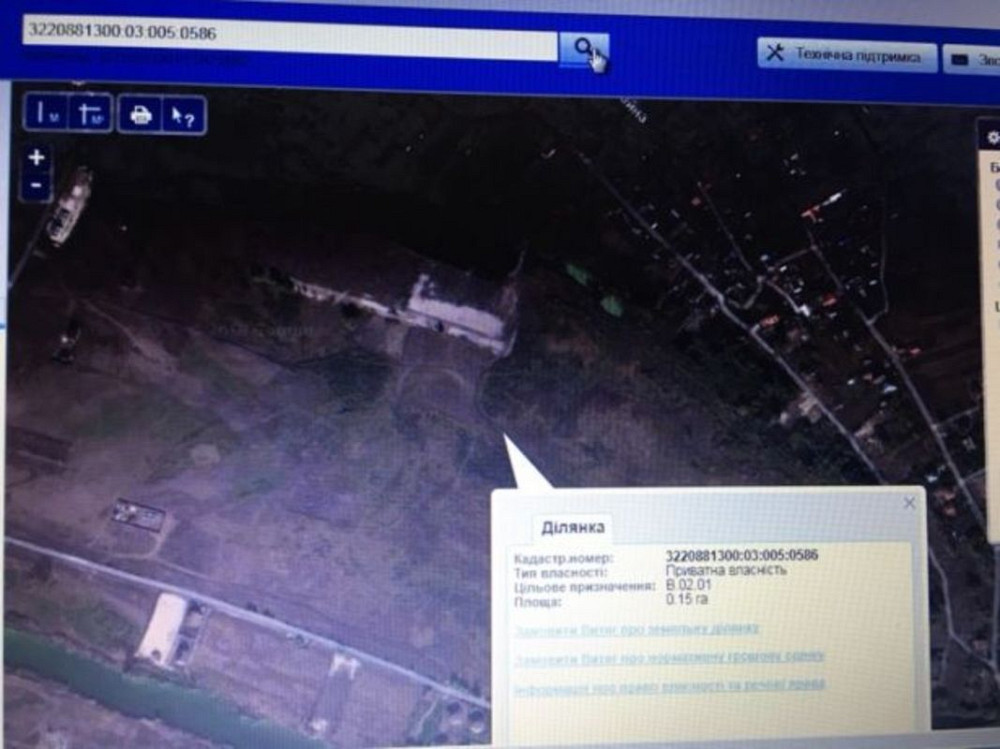Viewport: 1000px width, 749px height.
Task: Open ownership and property rights information link
Action: (668, 685)
